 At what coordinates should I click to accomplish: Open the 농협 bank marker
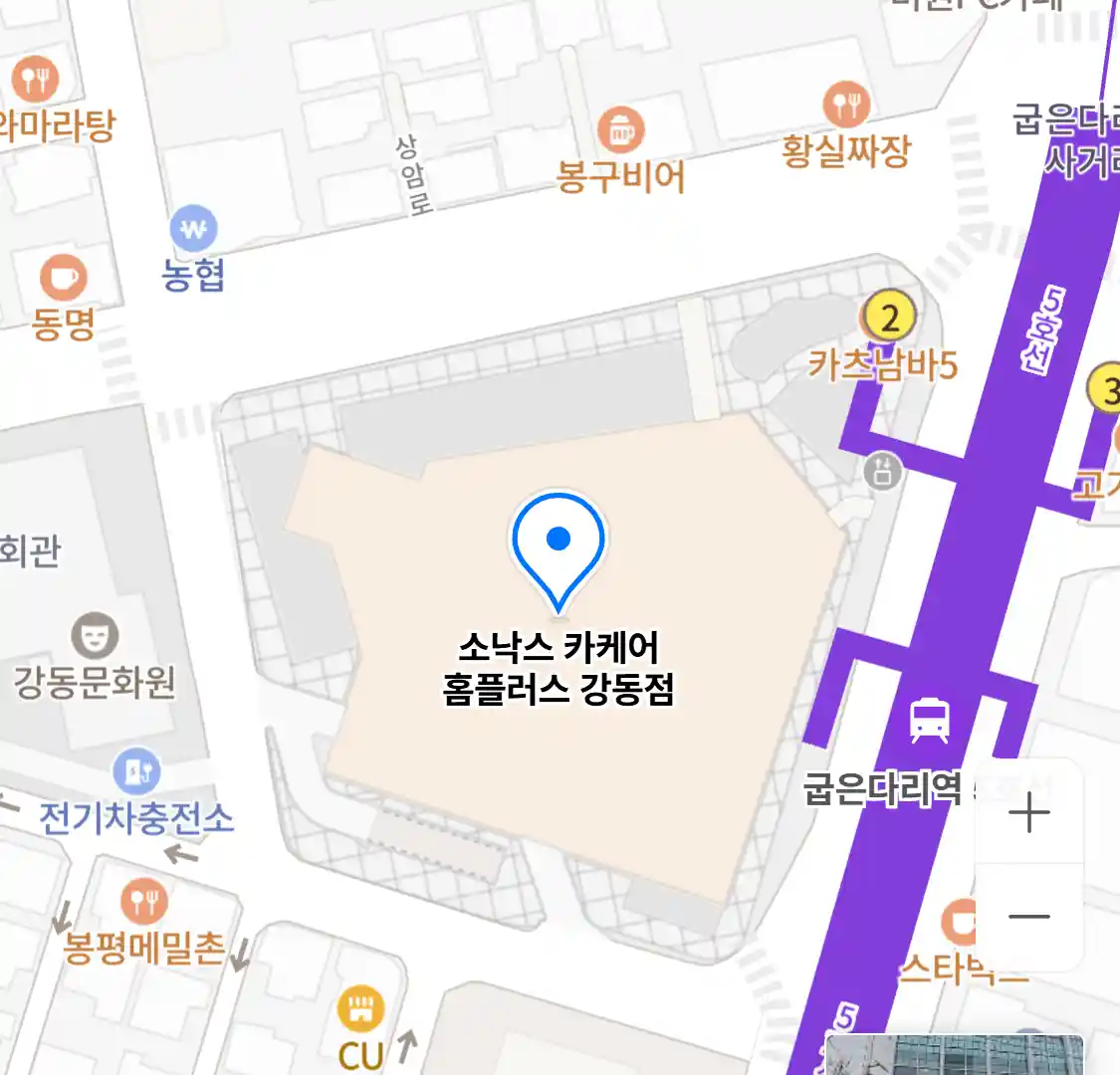point(193,230)
